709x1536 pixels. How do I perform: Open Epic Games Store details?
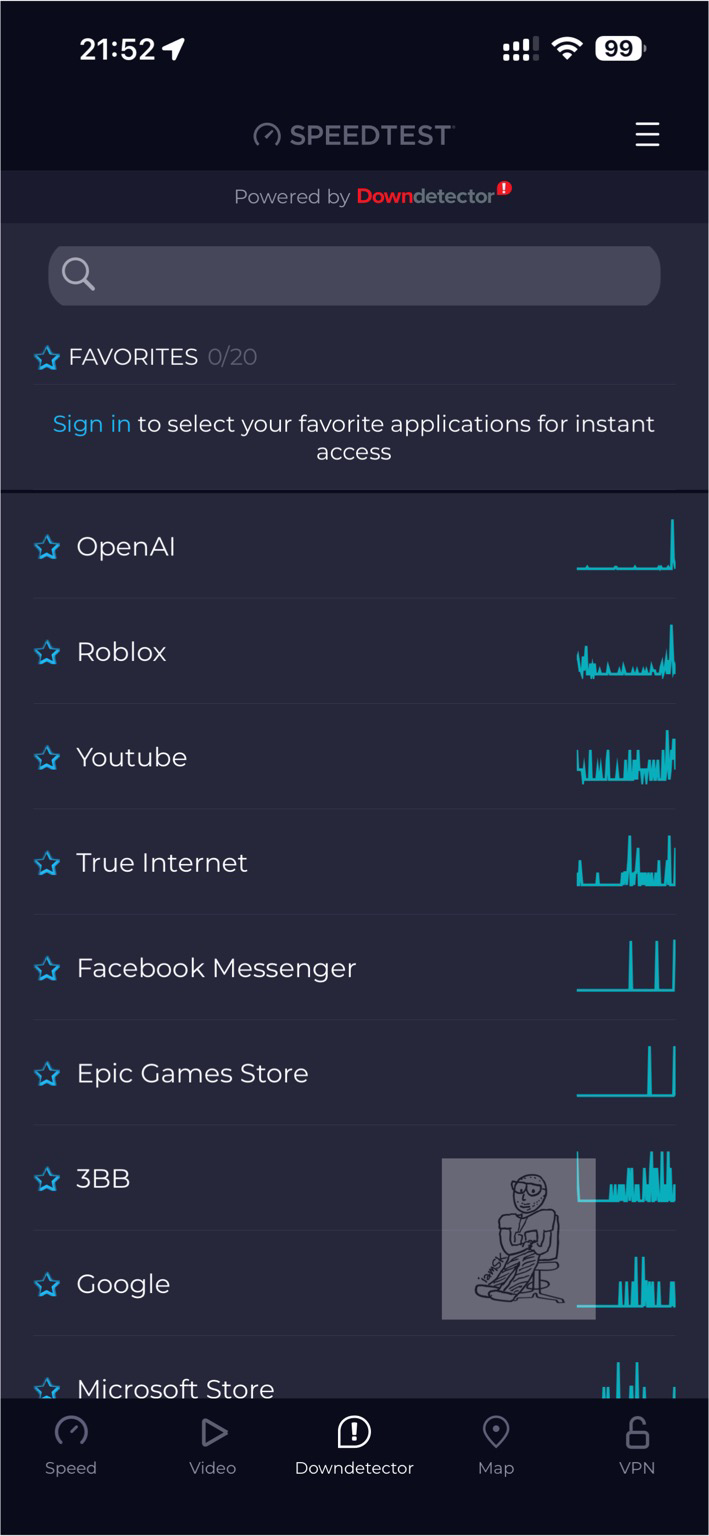click(x=354, y=1073)
